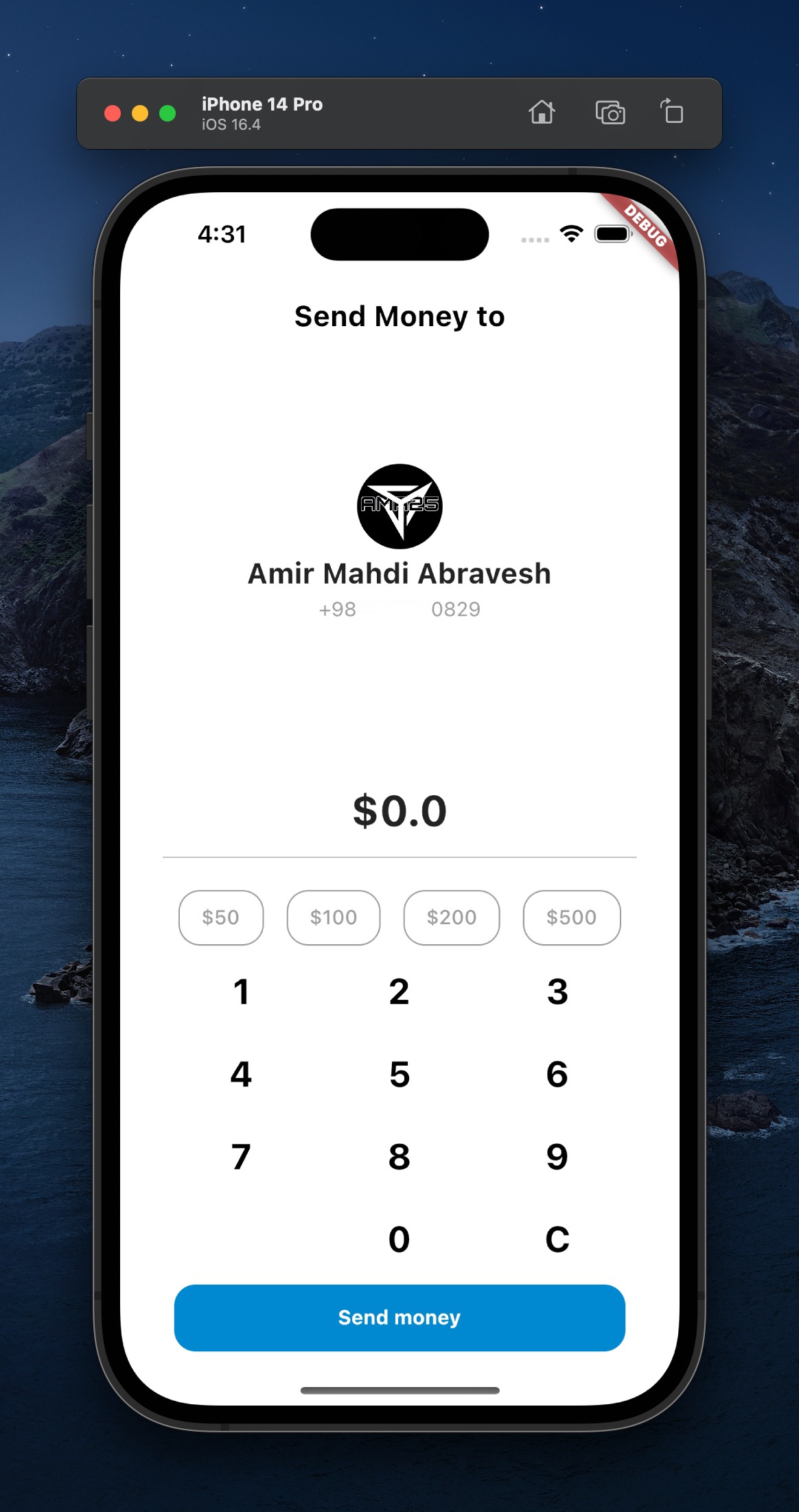Image resolution: width=799 pixels, height=1512 pixels.
Task: Tap keypad number 6
Action: (x=557, y=1074)
